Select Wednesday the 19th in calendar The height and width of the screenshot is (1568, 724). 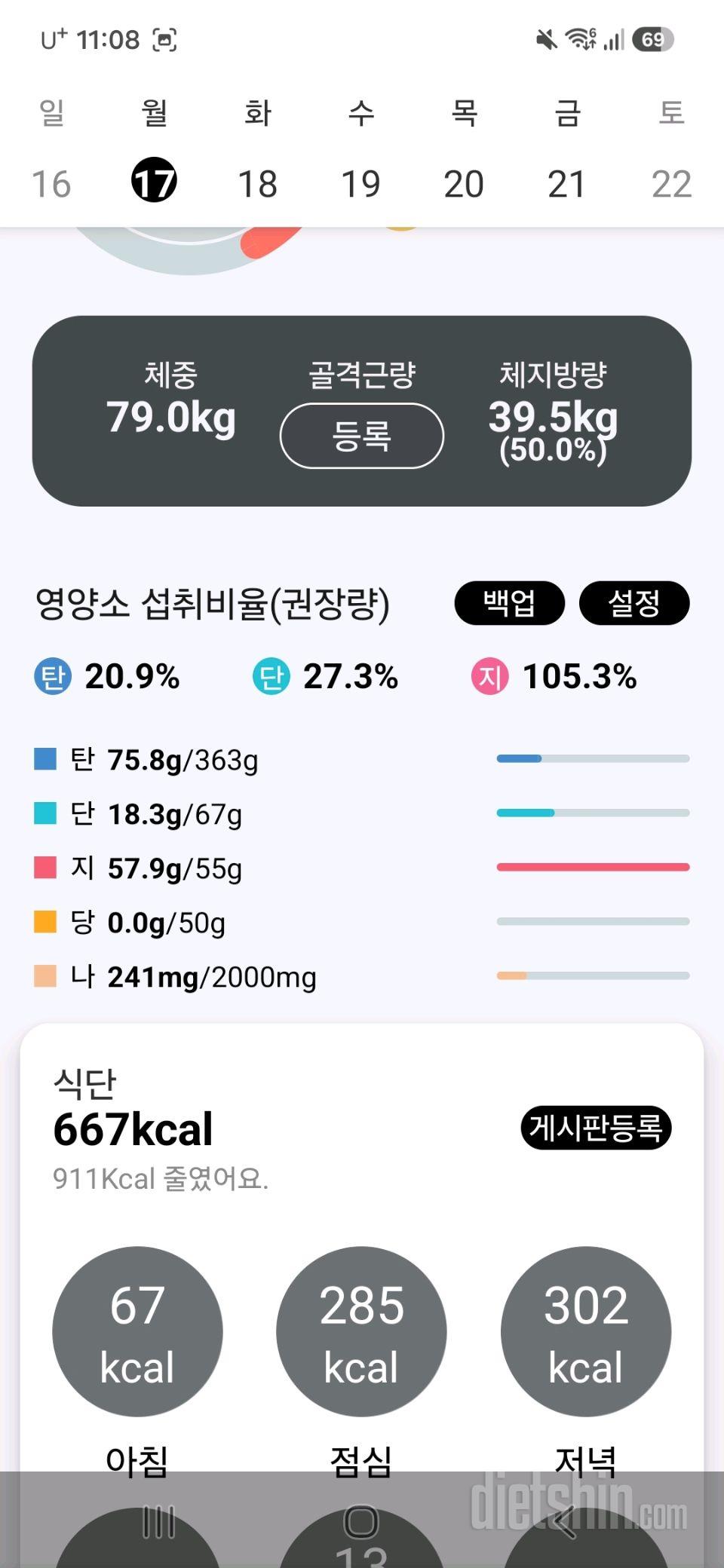pyautogui.click(x=361, y=183)
